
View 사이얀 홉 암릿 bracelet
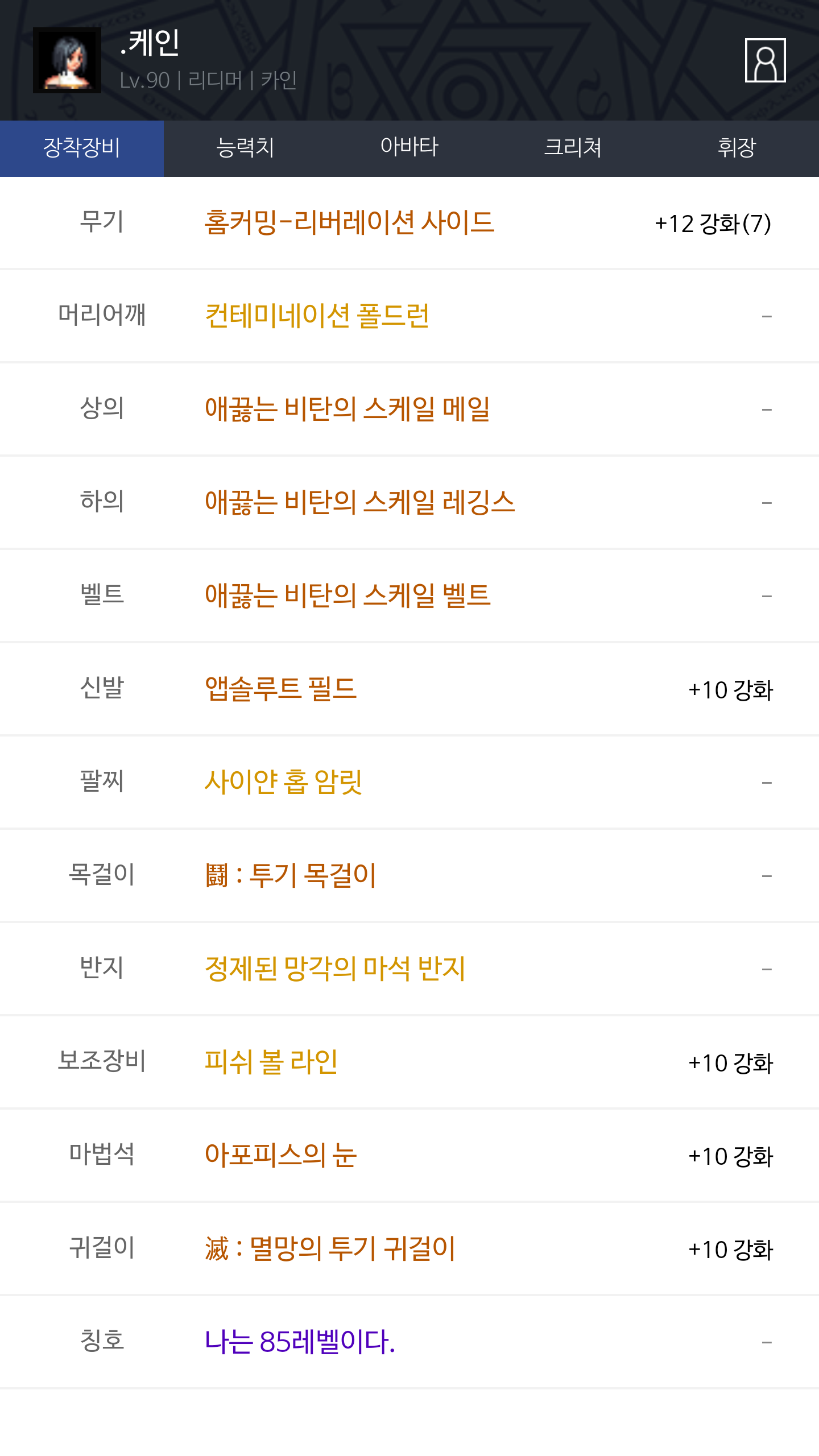coord(283,782)
